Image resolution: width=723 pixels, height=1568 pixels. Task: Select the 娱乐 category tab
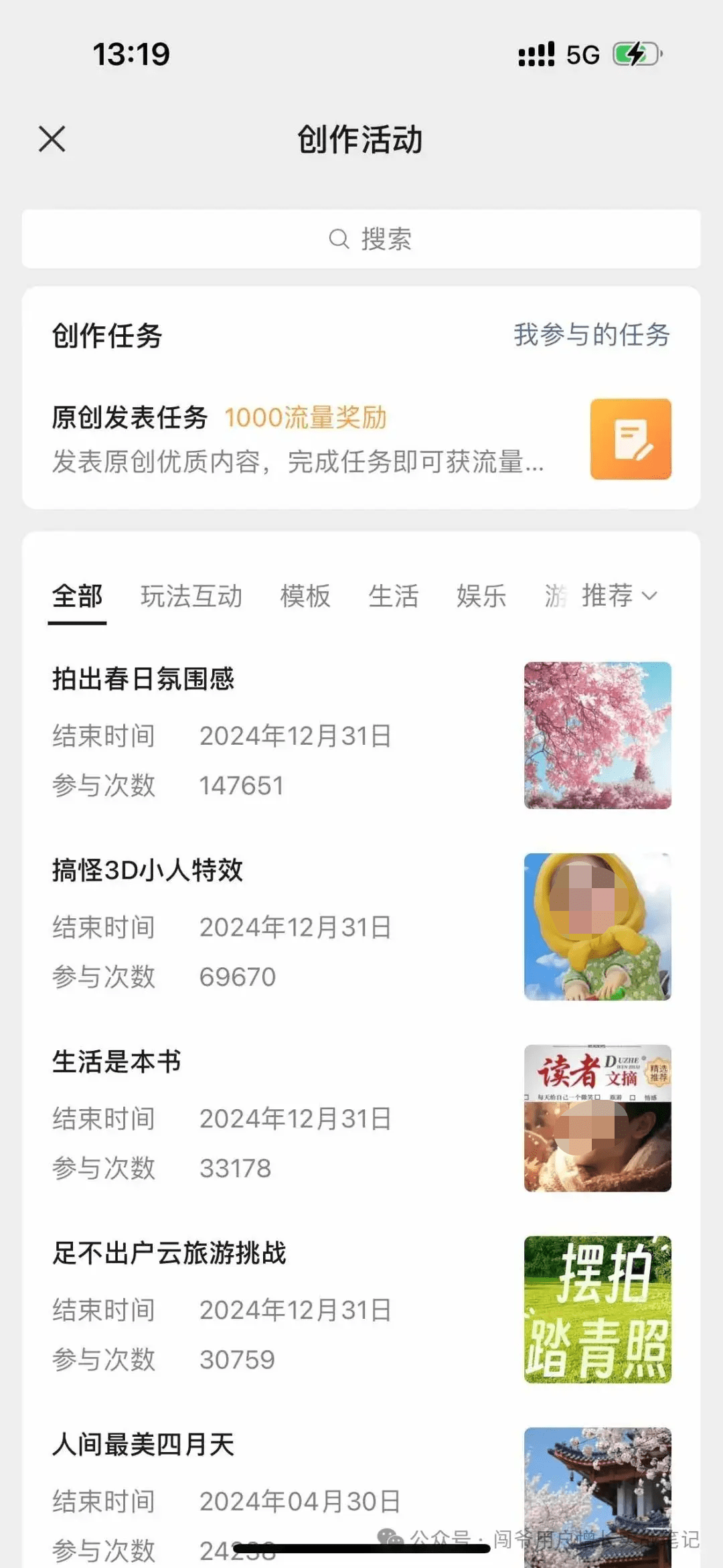point(479,595)
